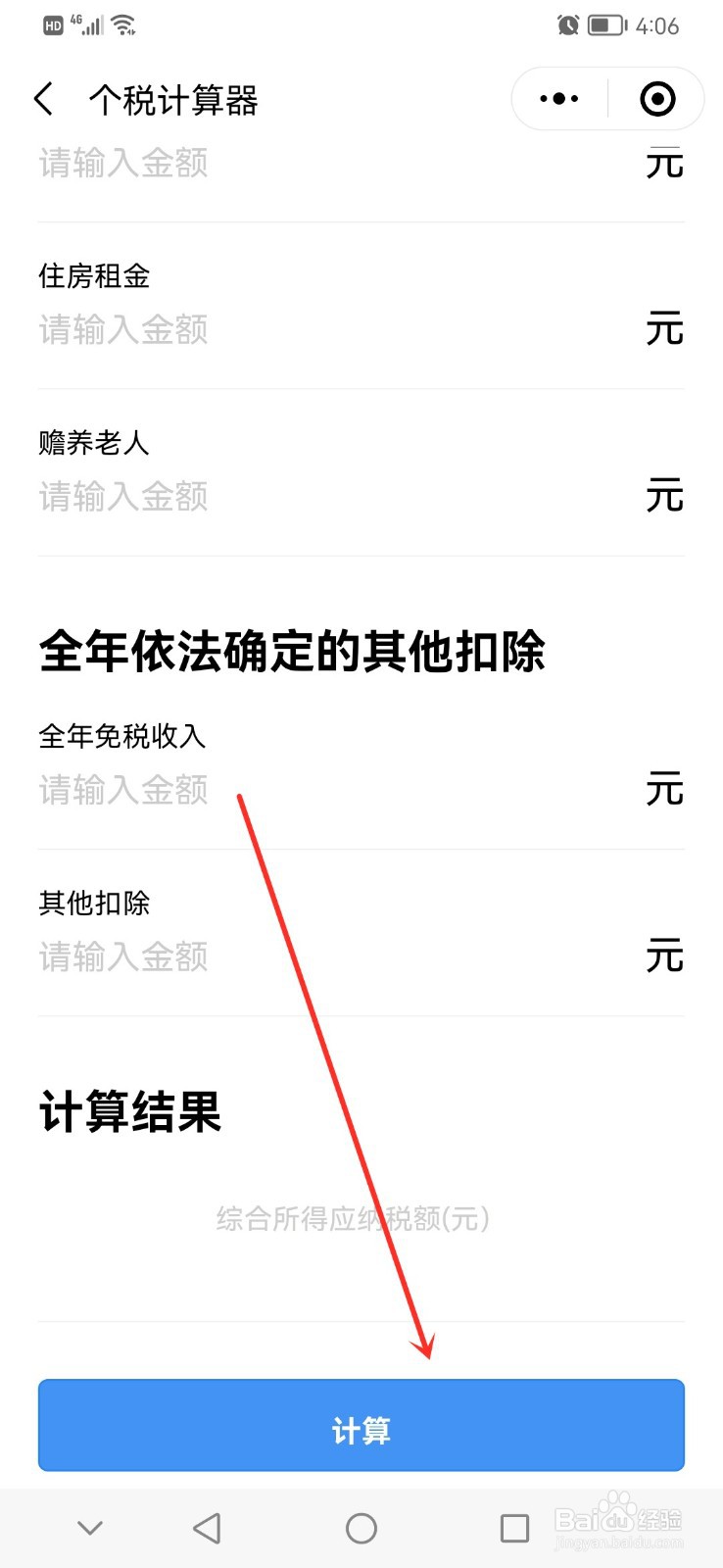Viewport: 723px width, 1568px height.
Task: Tap the back arrow beside 个税计算器
Action: click(x=43, y=99)
